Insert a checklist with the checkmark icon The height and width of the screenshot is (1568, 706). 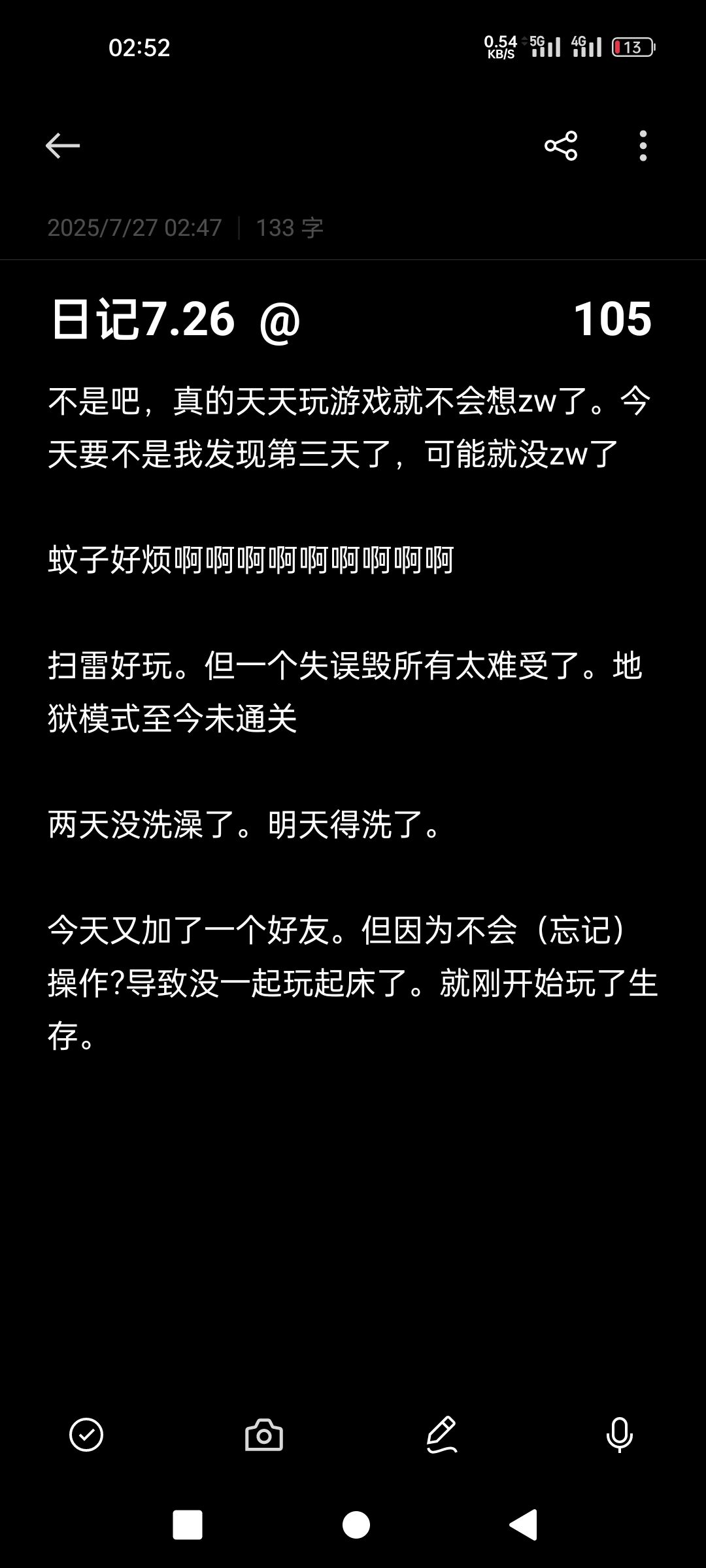(86, 1435)
